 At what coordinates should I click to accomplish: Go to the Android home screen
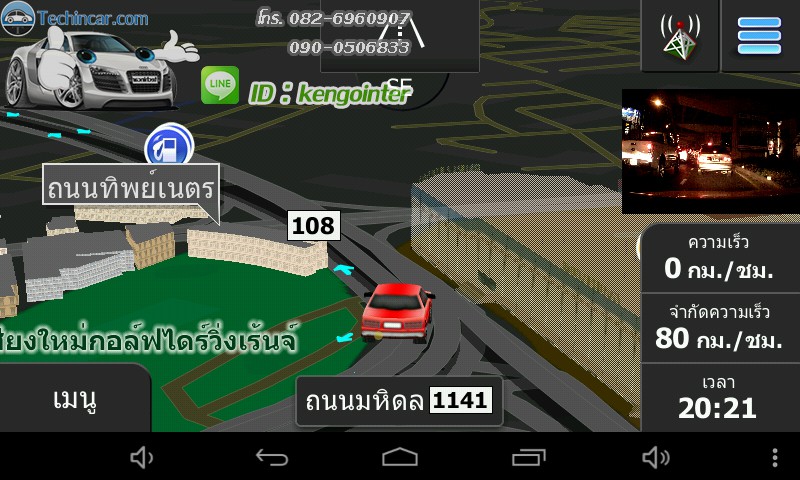pyautogui.click(x=400, y=457)
